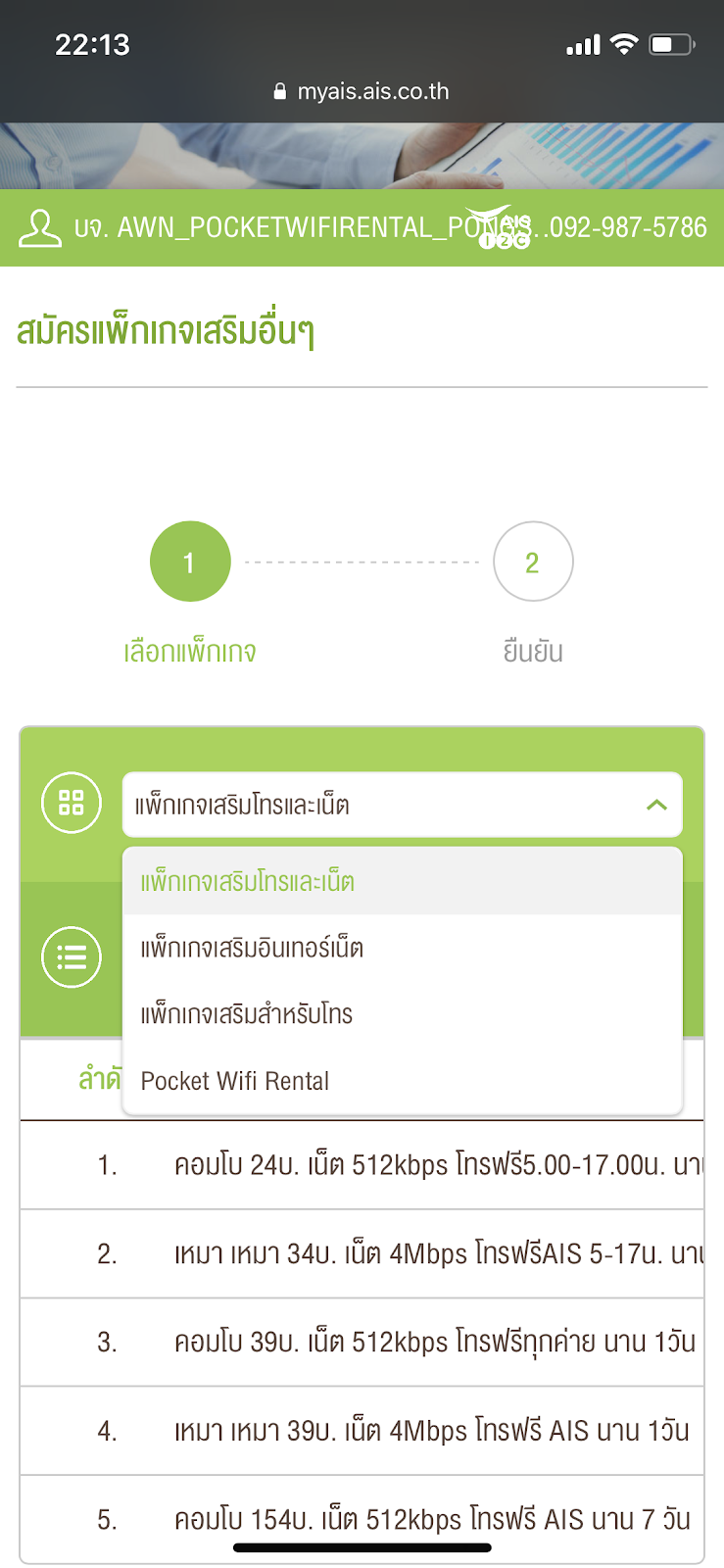Tap the myais.ais.co.th address bar
Viewport: 724px width, 1568px height.
pyautogui.click(x=362, y=91)
